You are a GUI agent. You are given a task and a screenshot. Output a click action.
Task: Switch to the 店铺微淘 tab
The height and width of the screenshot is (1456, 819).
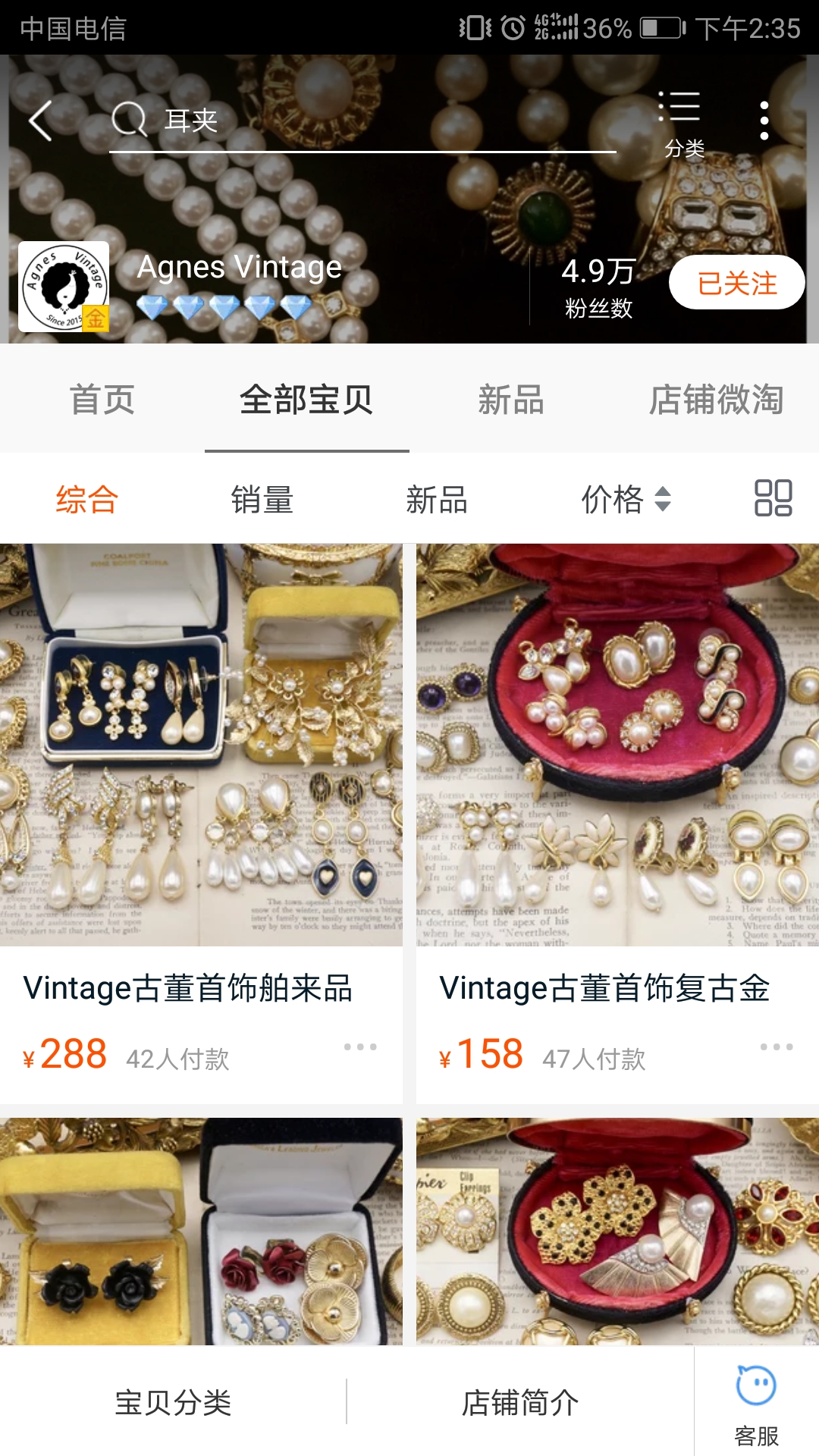717,401
